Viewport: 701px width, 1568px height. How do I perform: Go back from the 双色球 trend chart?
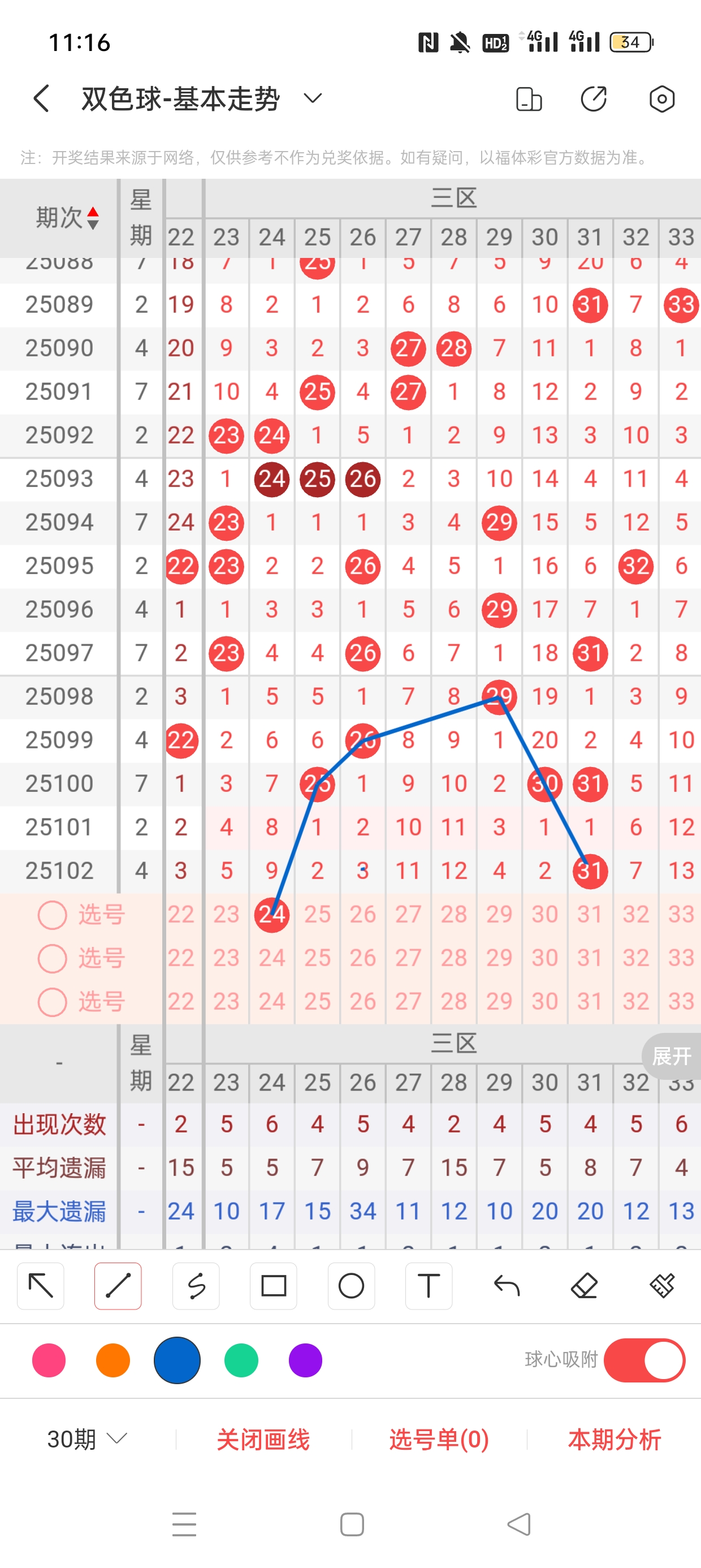(41, 98)
